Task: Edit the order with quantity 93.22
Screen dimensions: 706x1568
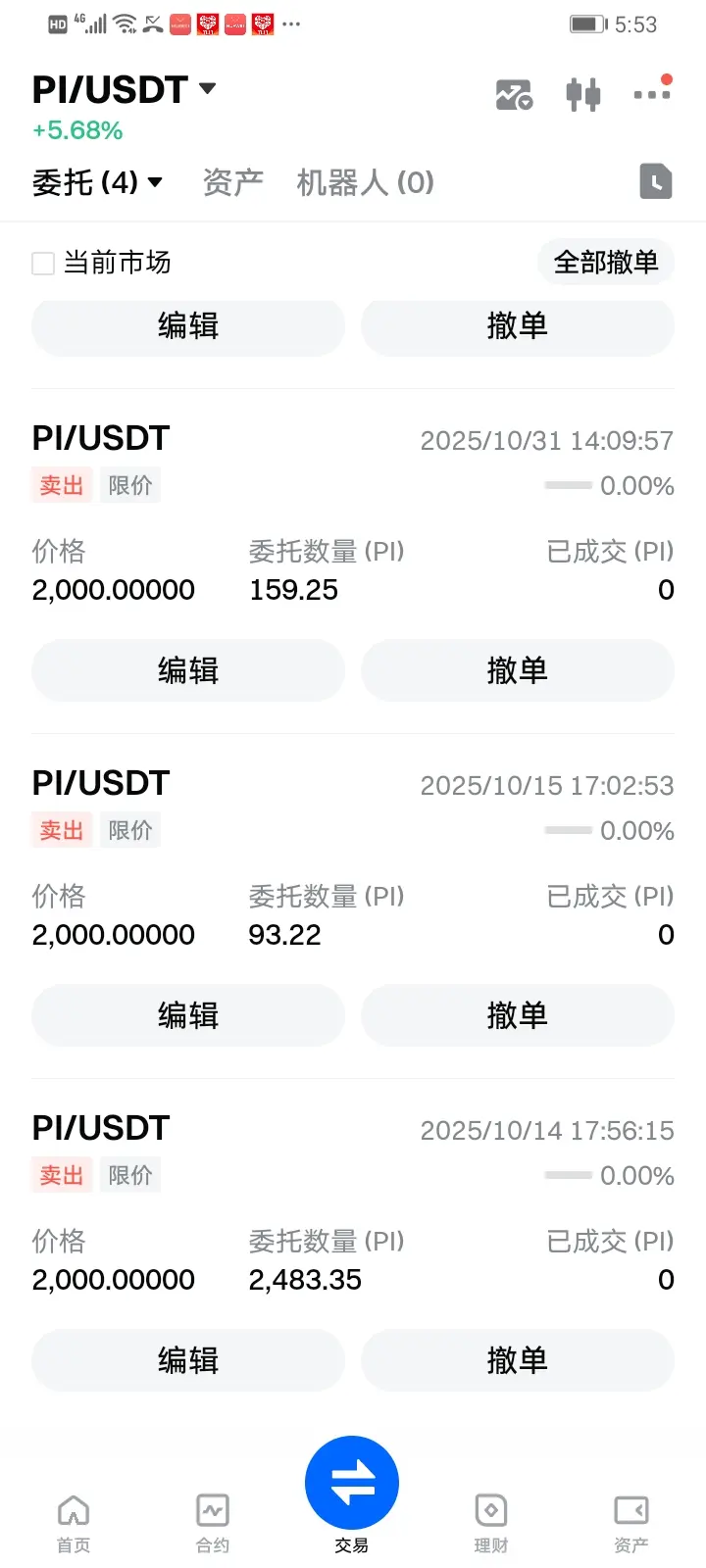Action: (188, 1015)
